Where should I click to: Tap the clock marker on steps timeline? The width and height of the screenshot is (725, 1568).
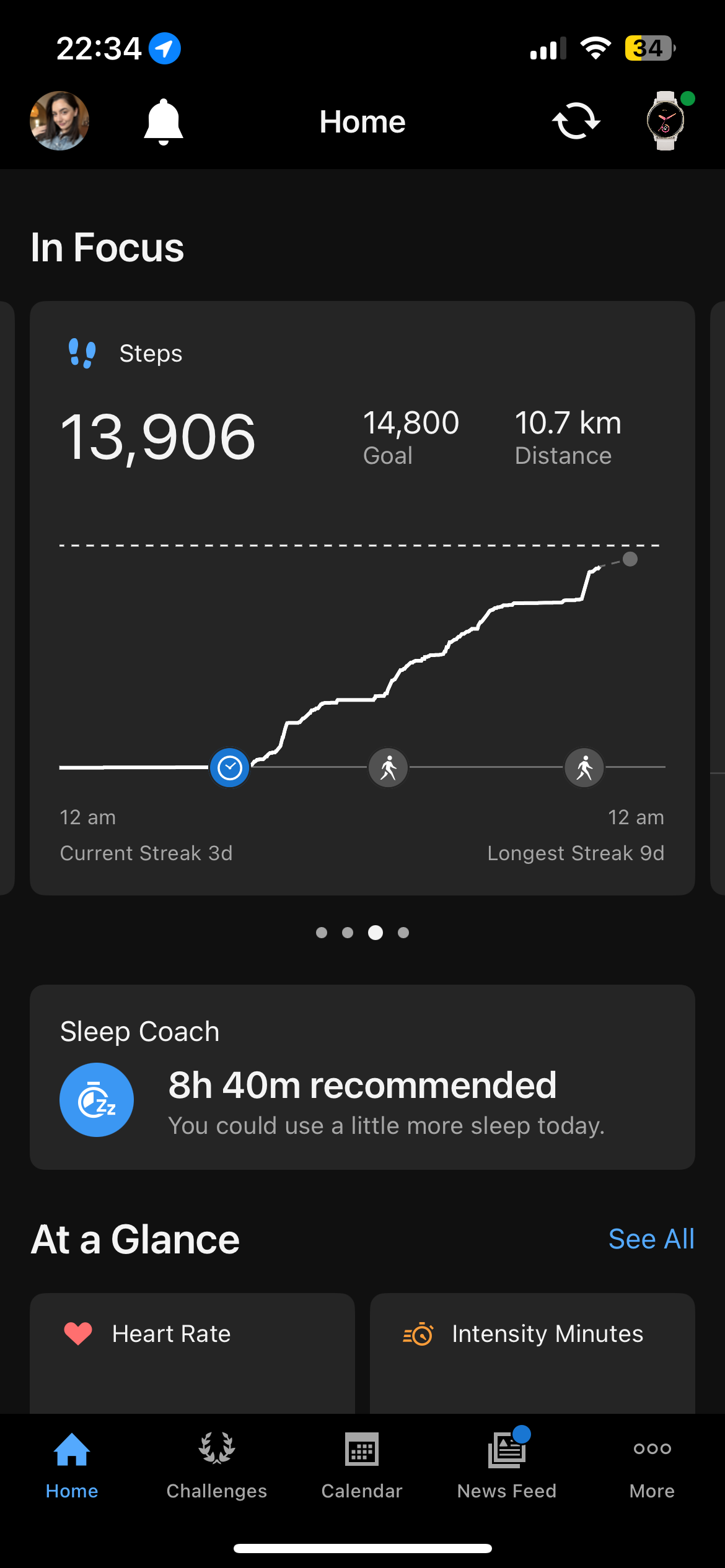pyautogui.click(x=230, y=768)
